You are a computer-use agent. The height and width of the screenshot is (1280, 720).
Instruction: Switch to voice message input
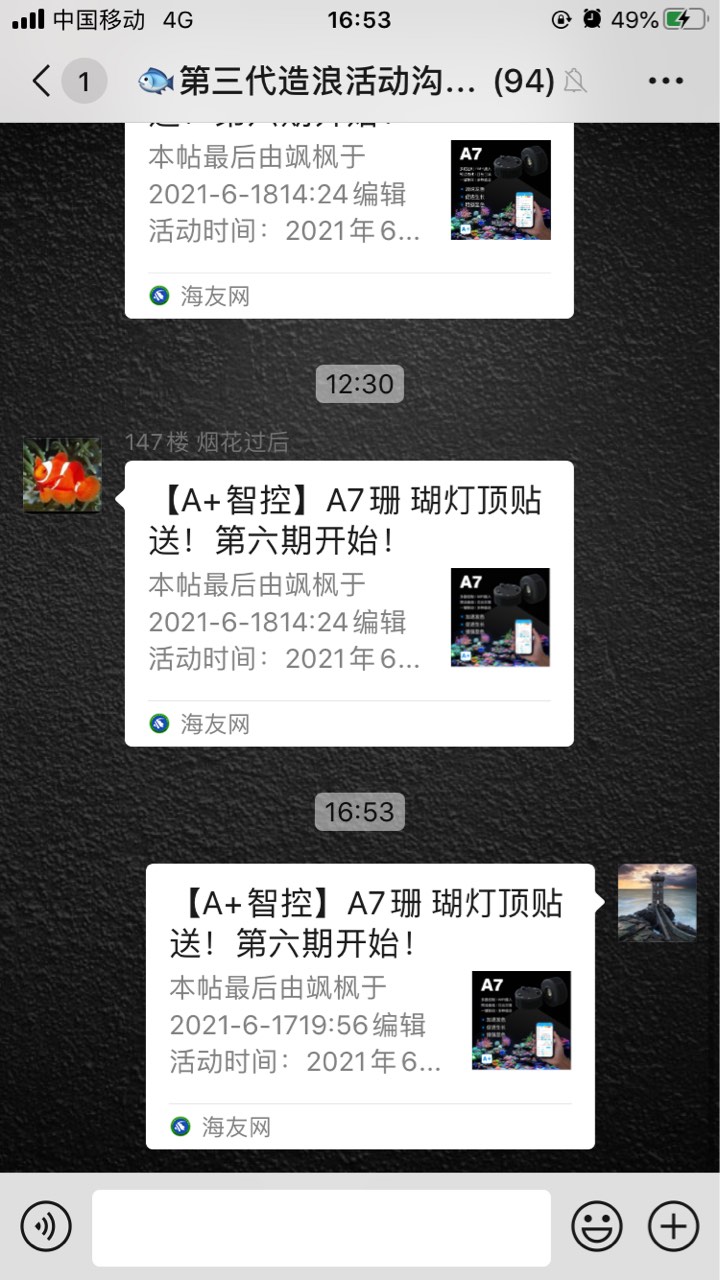46,1226
